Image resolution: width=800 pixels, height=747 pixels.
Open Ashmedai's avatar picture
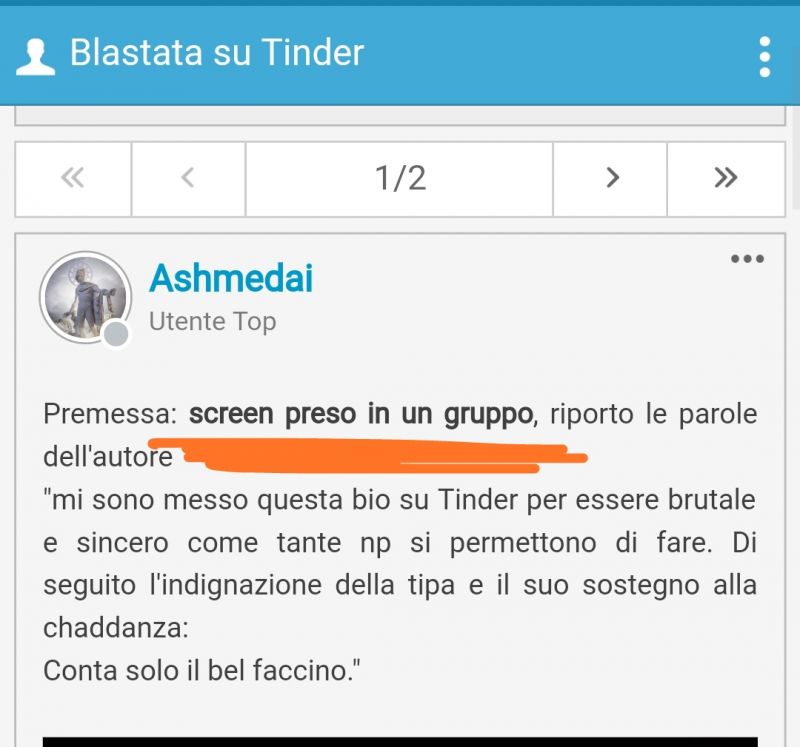(x=86, y=297)
